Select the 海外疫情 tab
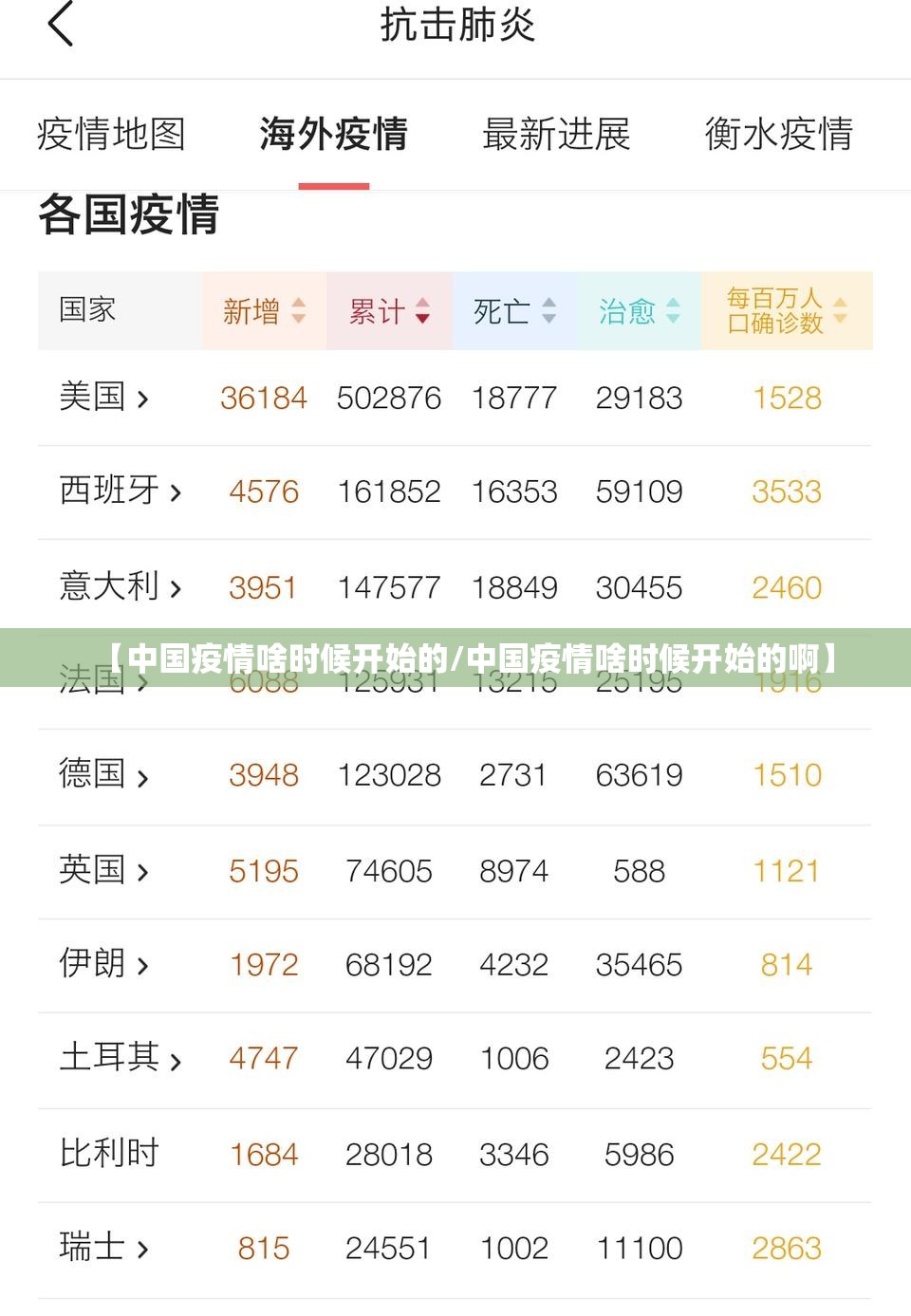Screen dimensions: 911x1316 [333, 135]
